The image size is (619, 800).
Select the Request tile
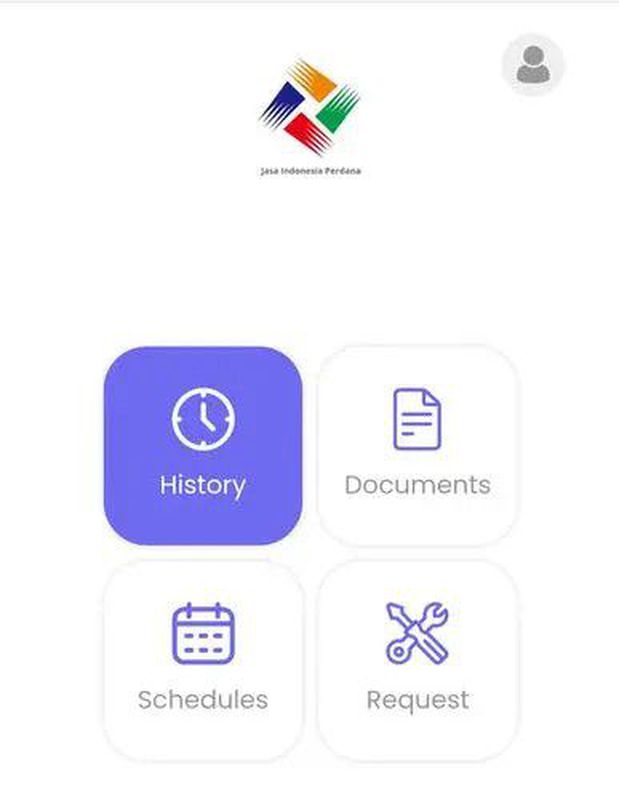point(417,658)
